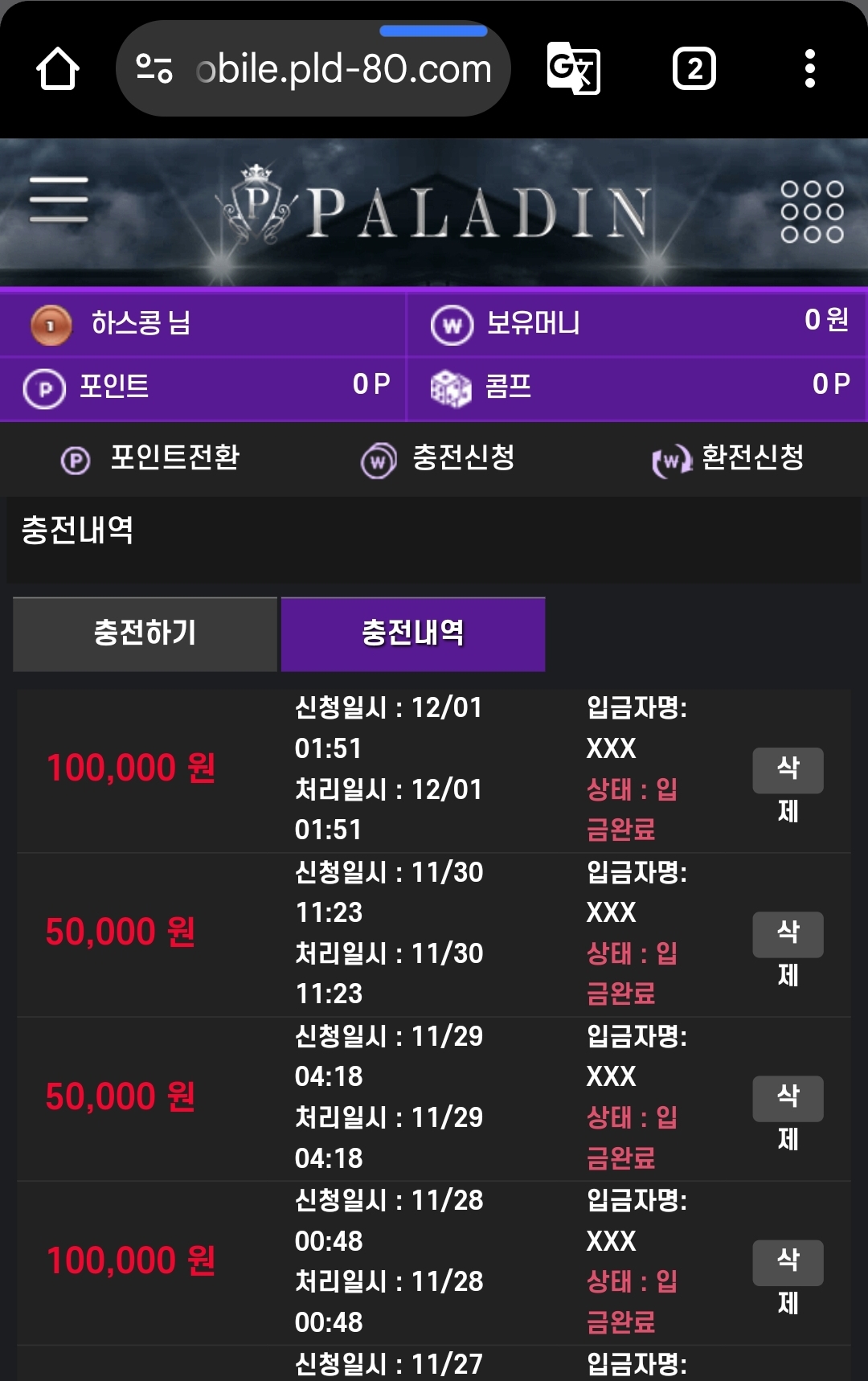This screenshot has height=1381, width=868.
Task: Open the browser tab switcher
Action: tap(694, 69)
